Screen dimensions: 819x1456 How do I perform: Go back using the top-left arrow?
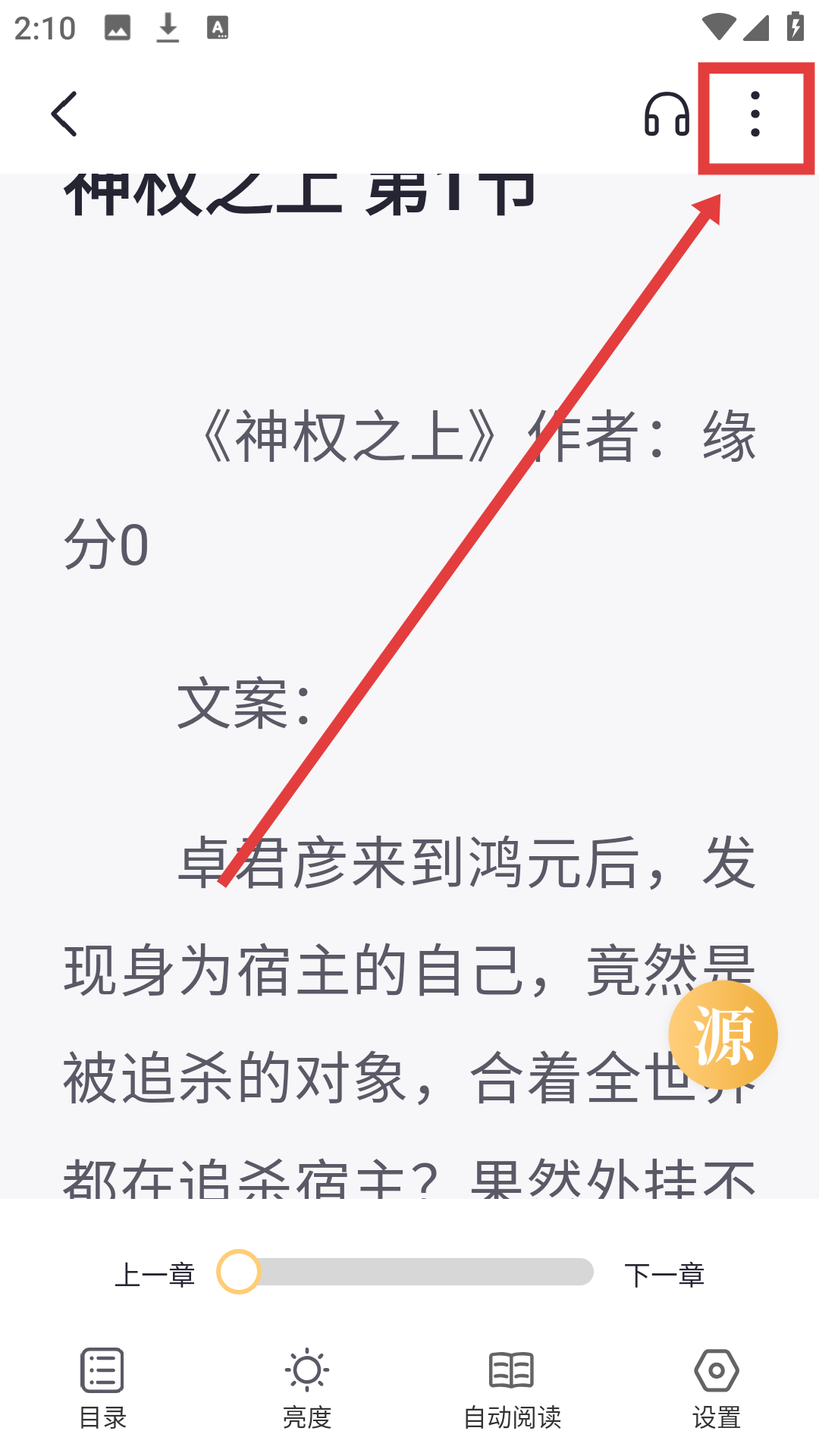click(x=64, y=115)
